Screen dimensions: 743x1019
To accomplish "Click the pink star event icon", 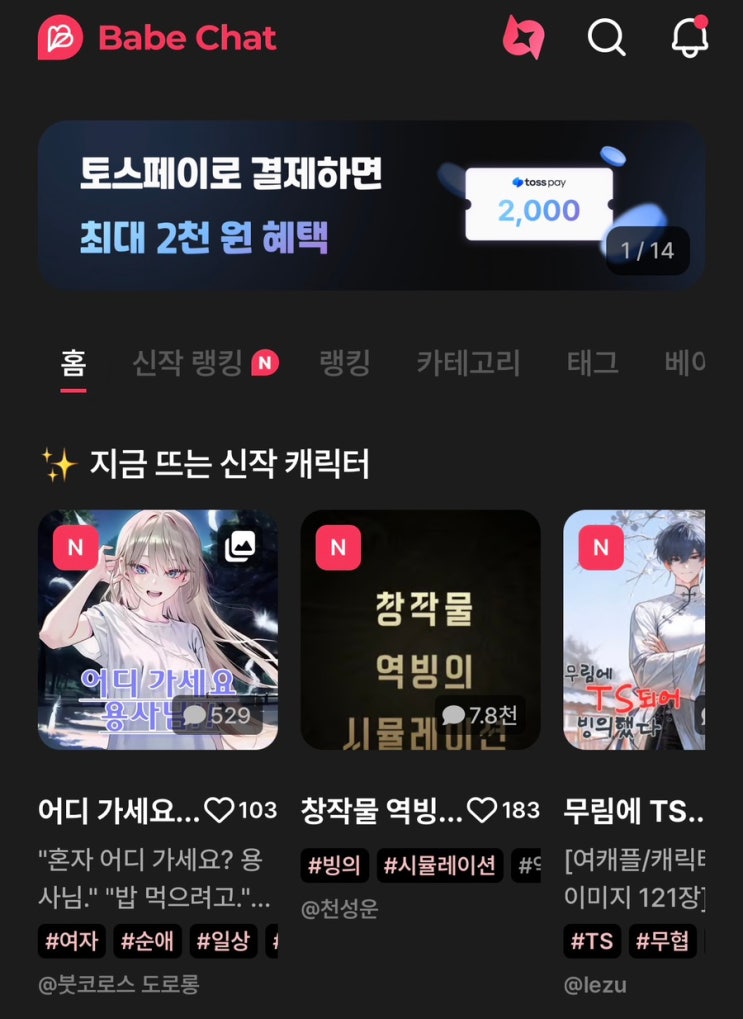I will (x=524, y=39).
